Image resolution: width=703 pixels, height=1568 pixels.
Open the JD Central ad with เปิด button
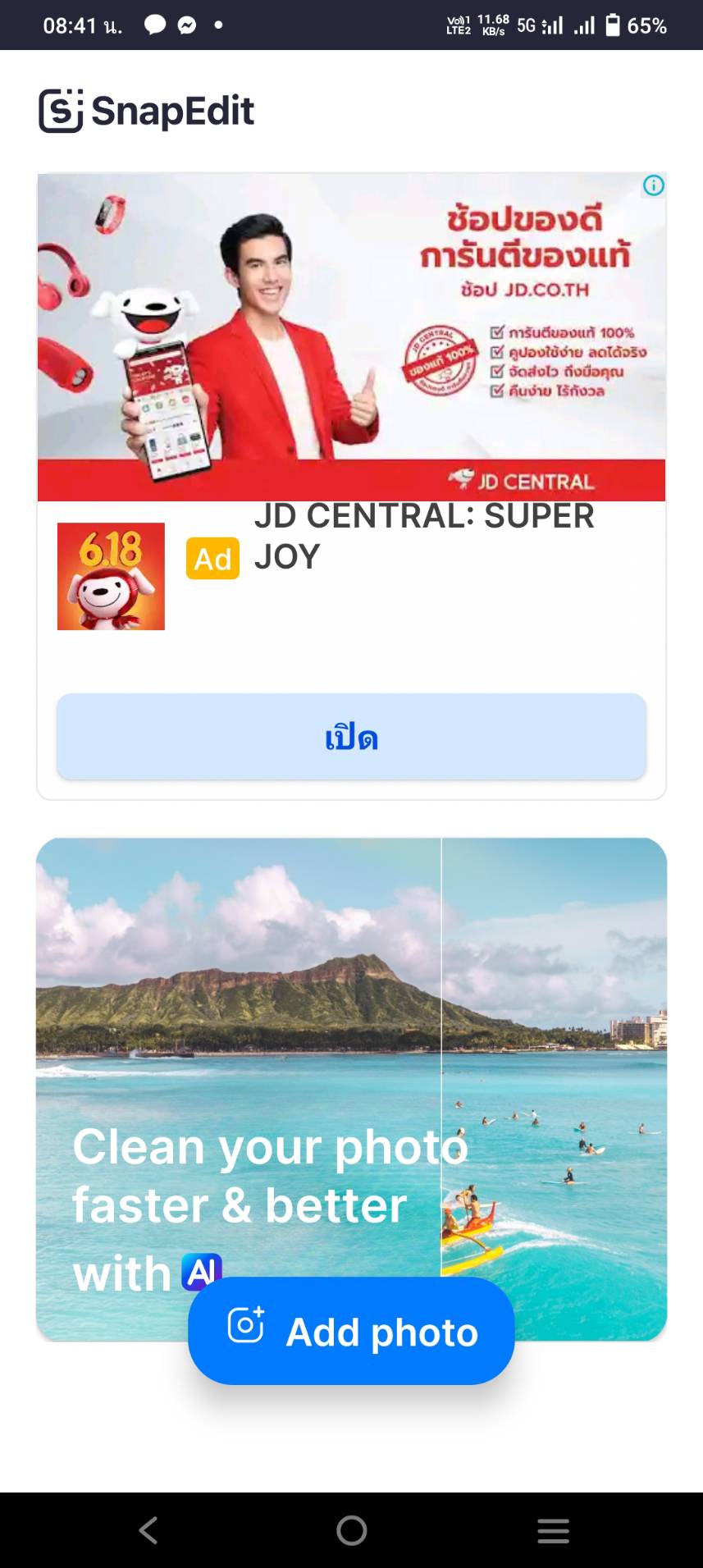pos(351,737)
